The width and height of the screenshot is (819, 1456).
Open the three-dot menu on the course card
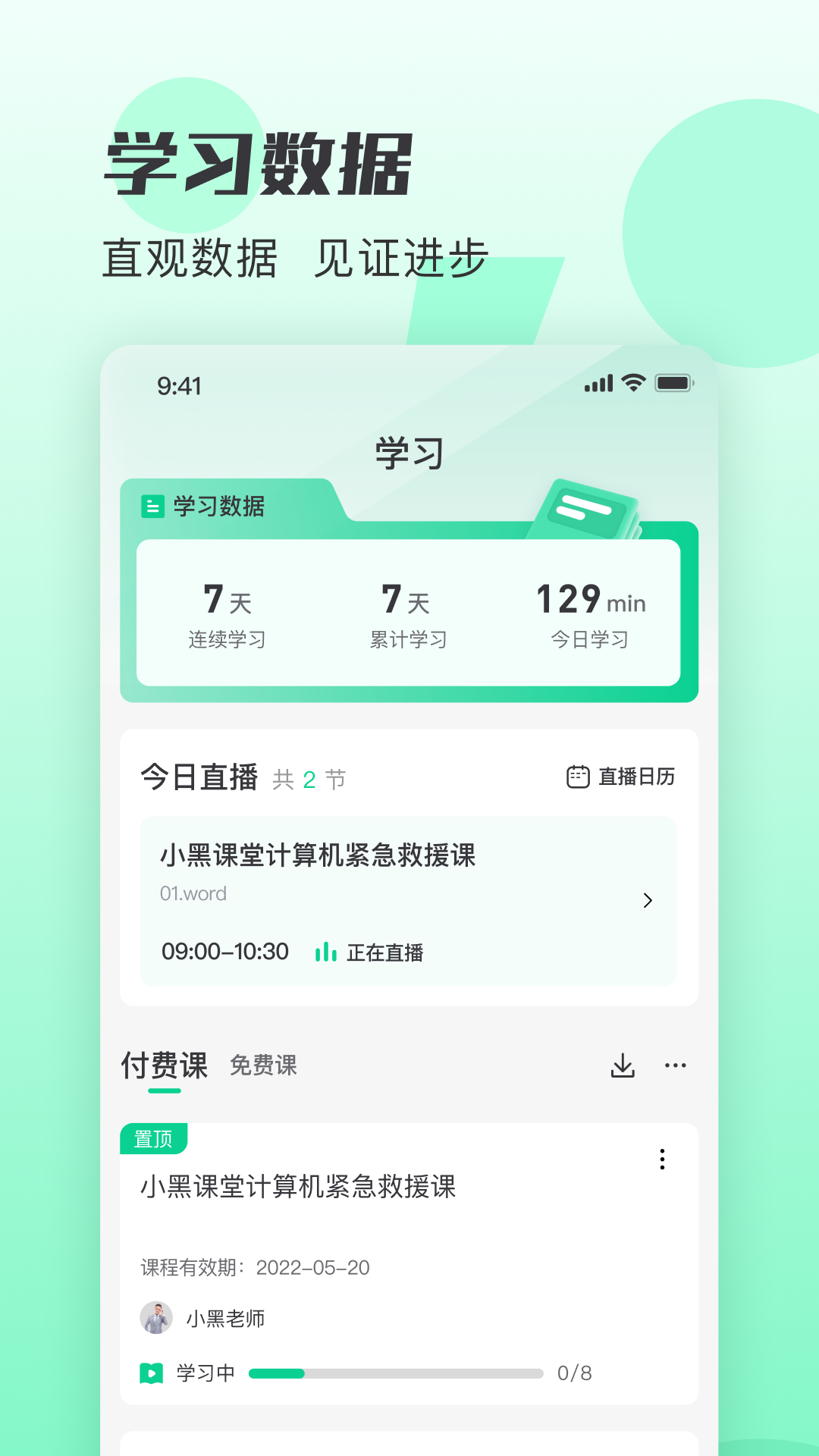click(x=662, y=1159)
